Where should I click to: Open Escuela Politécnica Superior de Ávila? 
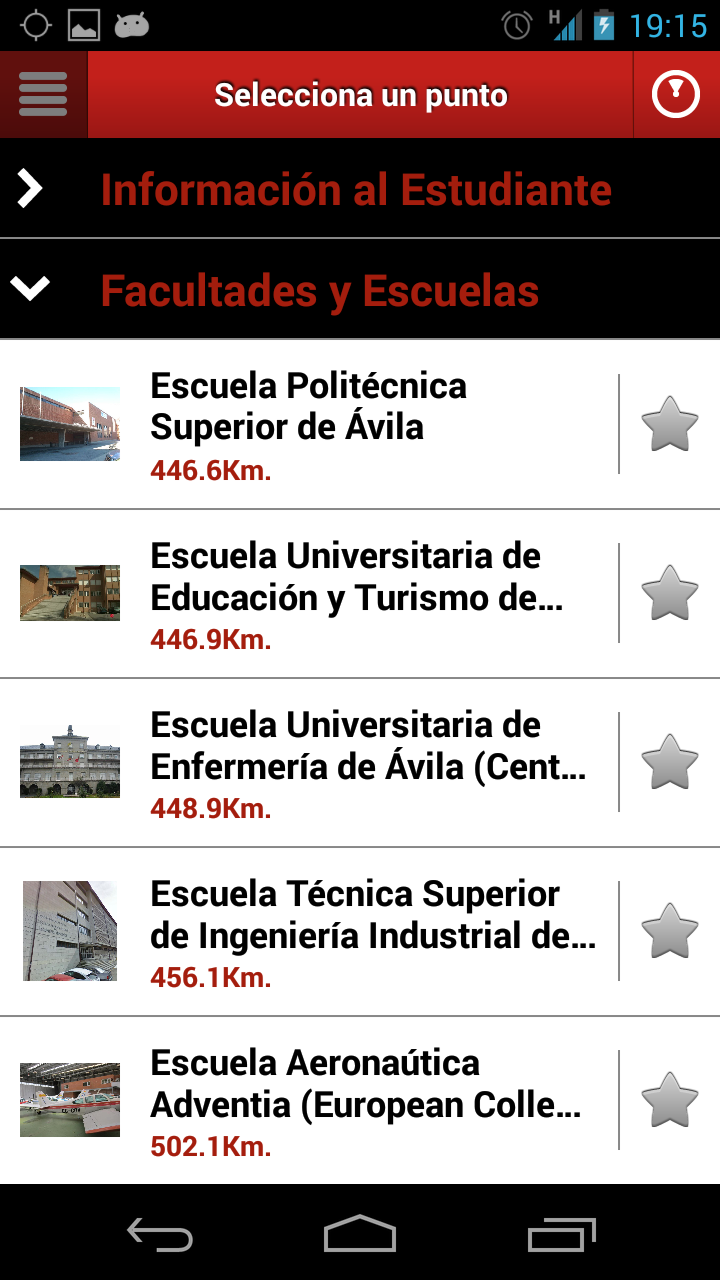[310, 424]
